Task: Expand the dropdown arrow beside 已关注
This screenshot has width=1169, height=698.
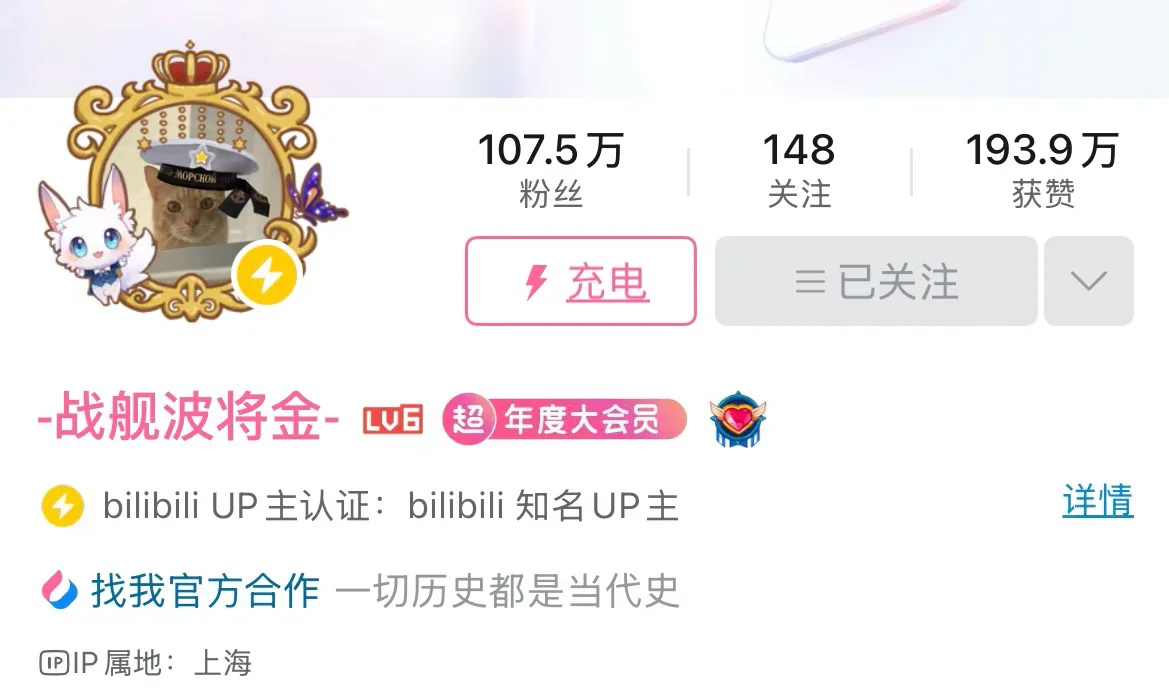Action: 1088,281
